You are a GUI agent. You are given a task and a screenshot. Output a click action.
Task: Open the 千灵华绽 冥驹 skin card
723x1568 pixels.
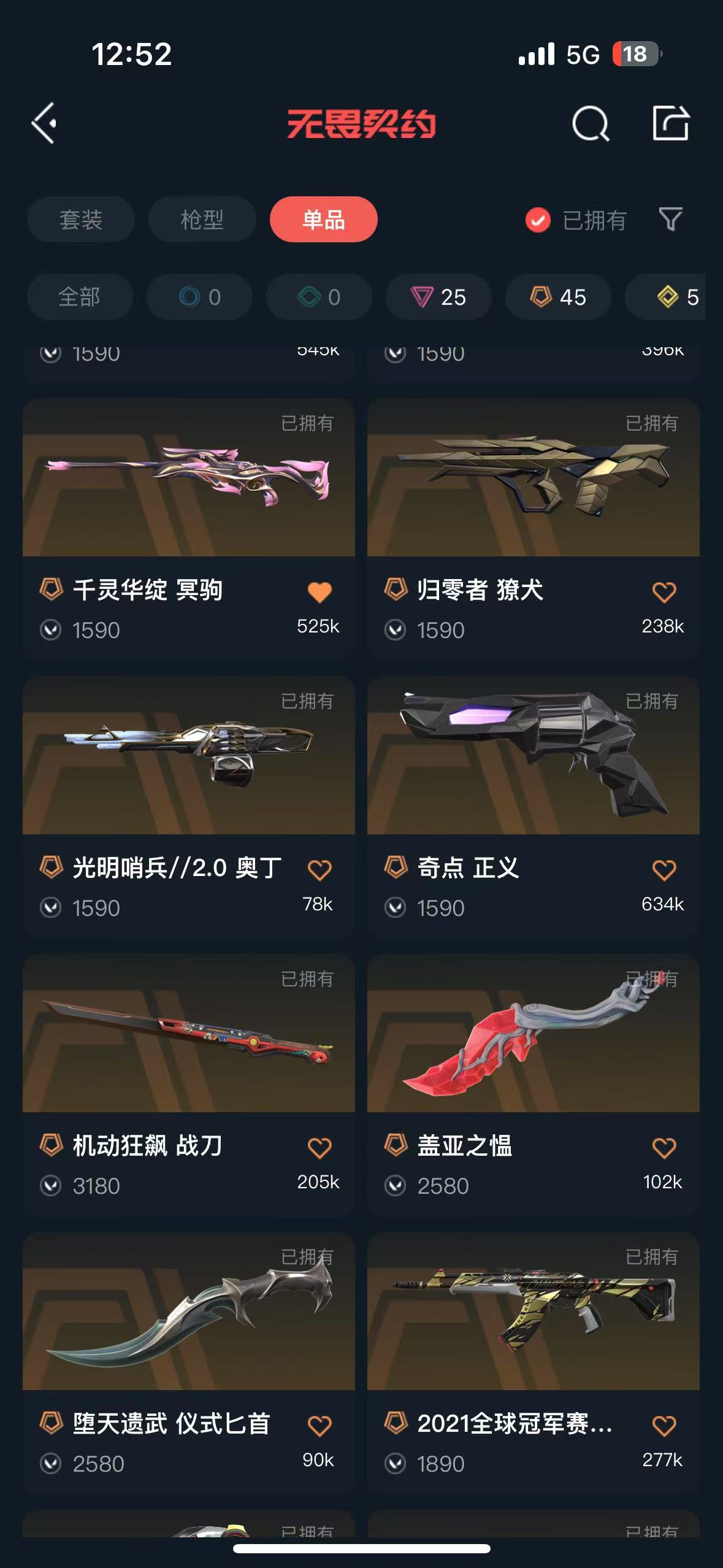pyautogui.click(x=188, y=478)
